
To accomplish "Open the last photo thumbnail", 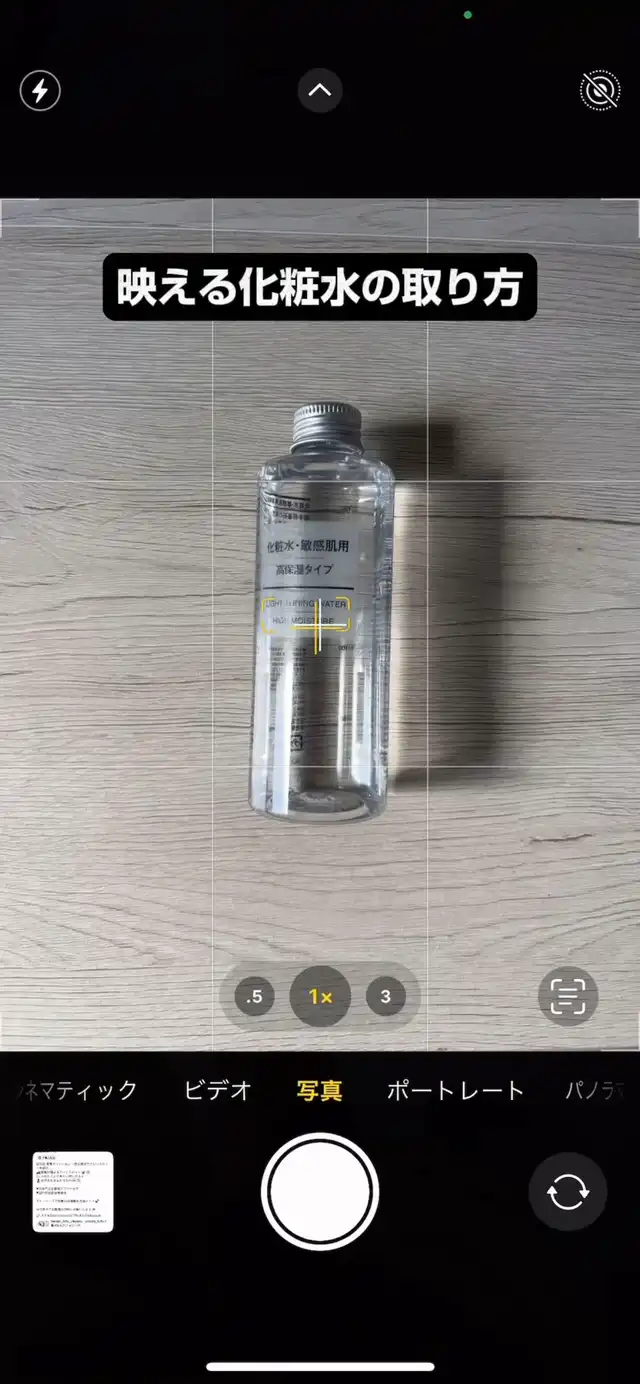I will (x=73, y=1192).
